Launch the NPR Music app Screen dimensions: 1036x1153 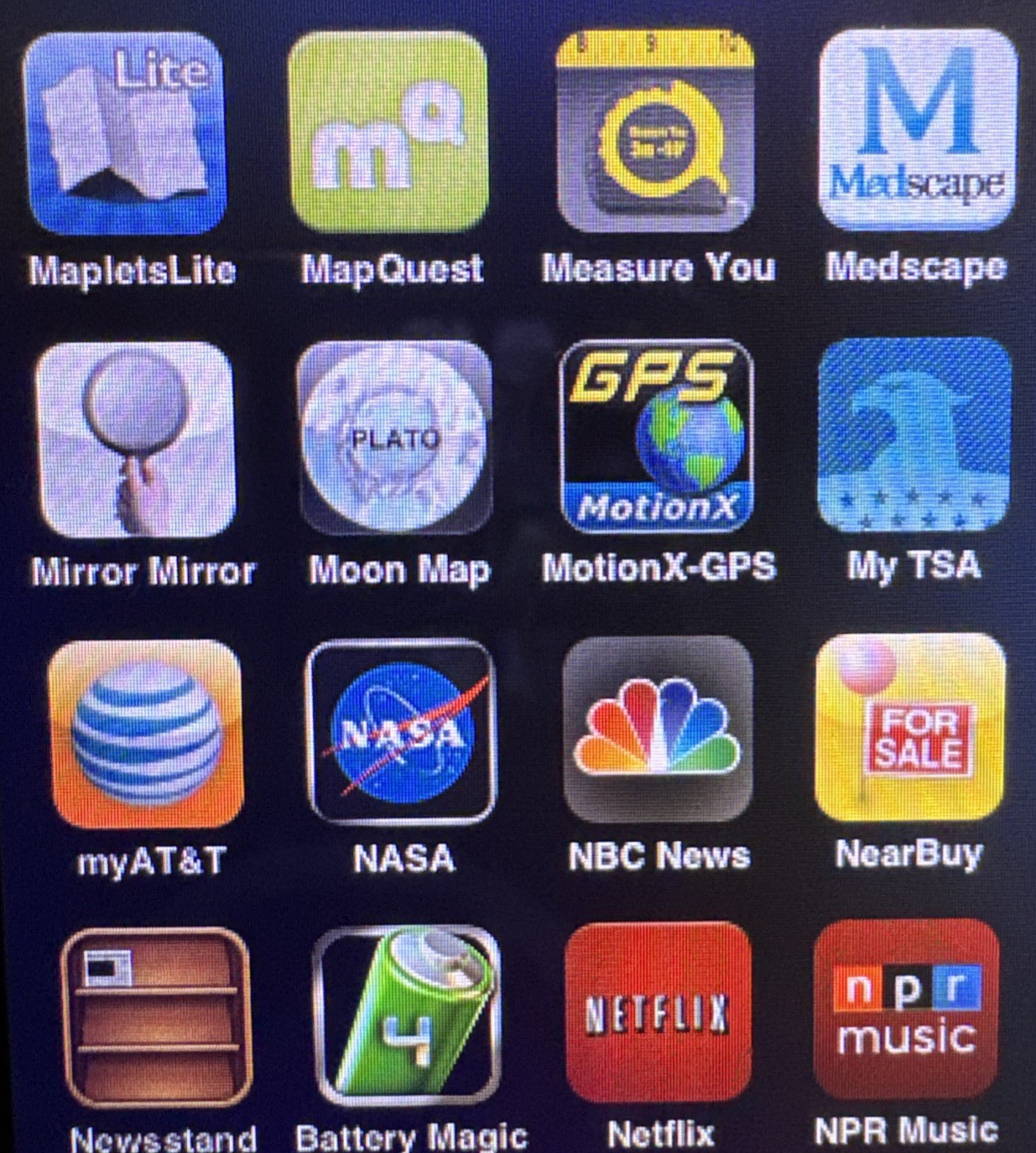(907, 1010)
